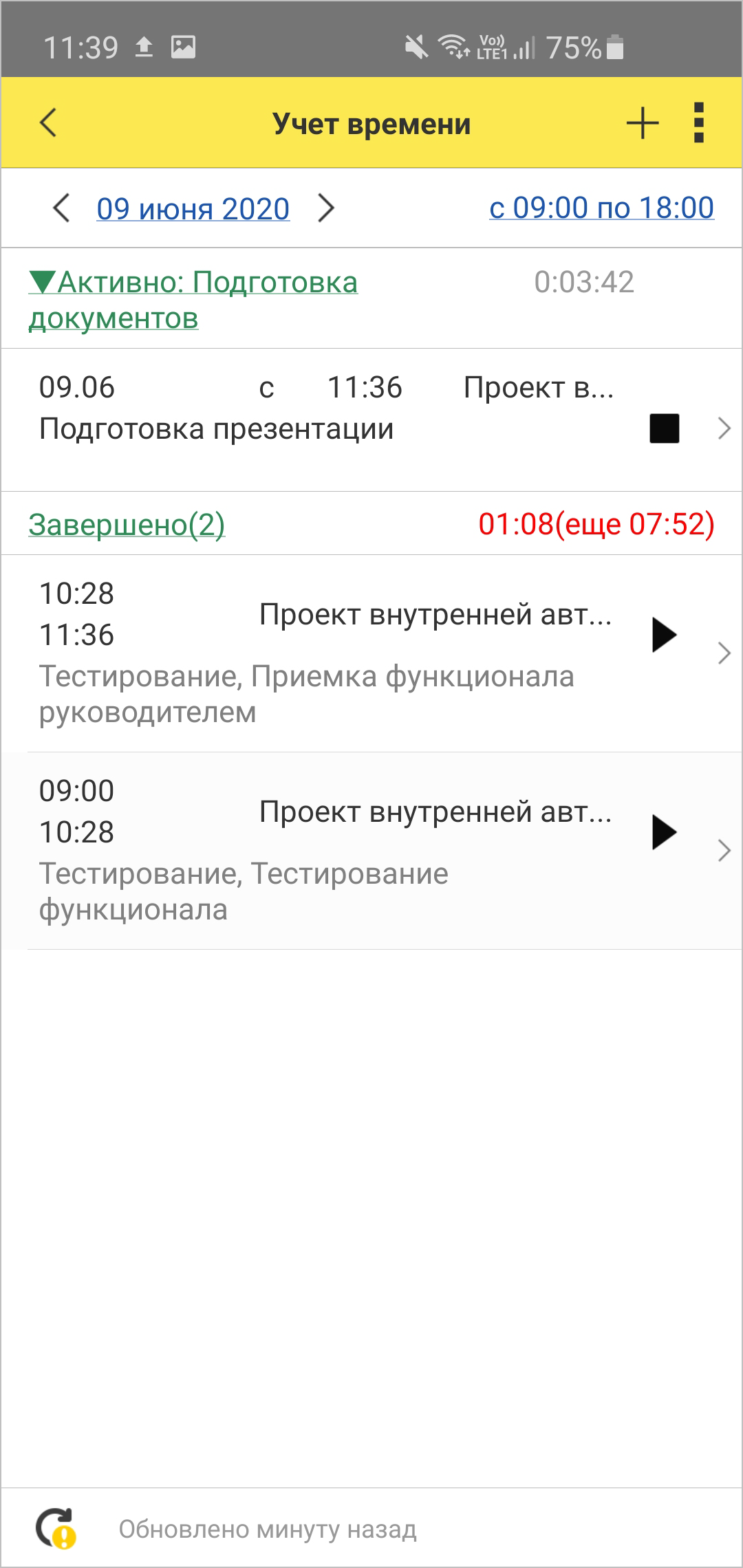Image resolution: width=743 pixels, height=1568 pixels.
Task: Resume the Приемка функционала руководителем task
Action: [664, 635]
